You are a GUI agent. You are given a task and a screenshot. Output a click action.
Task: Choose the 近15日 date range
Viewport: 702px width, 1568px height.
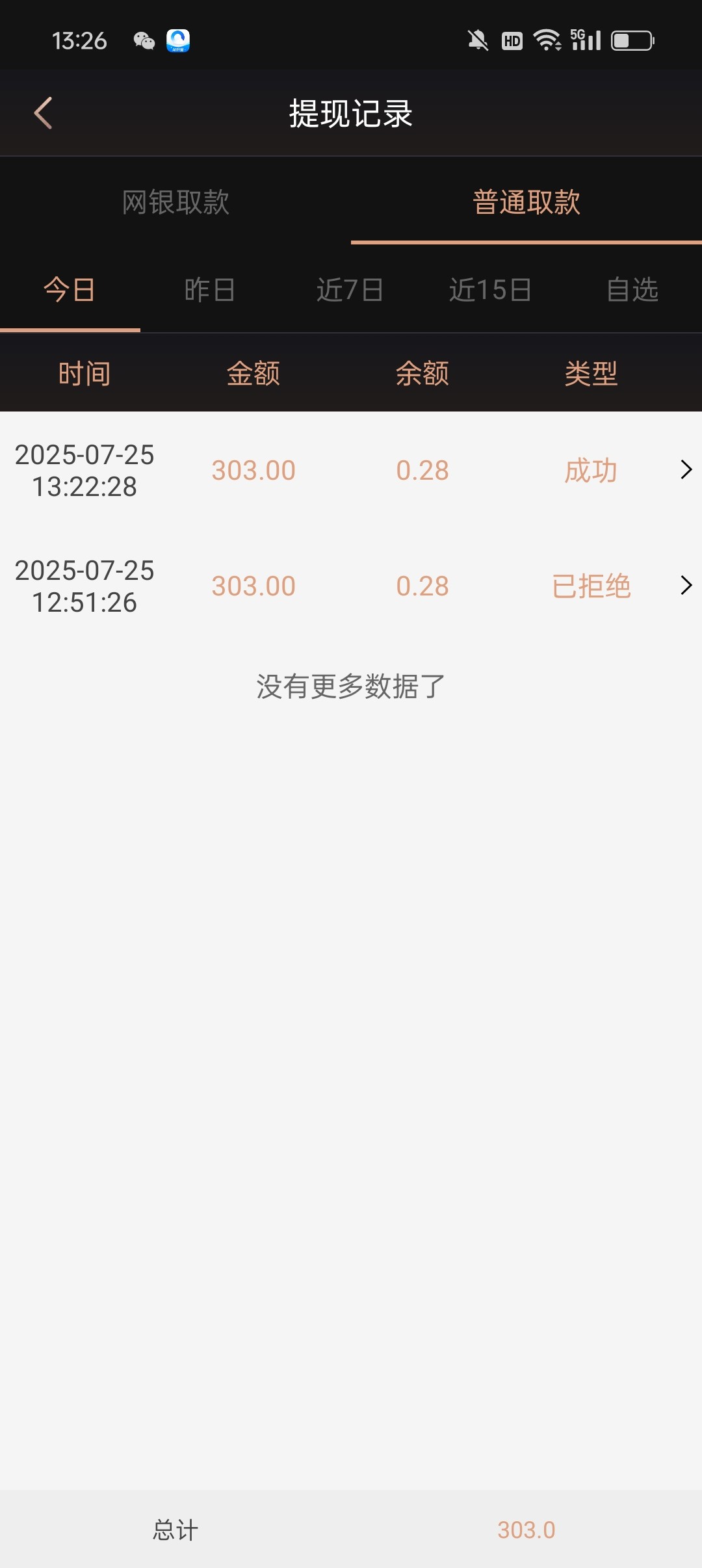[490, 289]
